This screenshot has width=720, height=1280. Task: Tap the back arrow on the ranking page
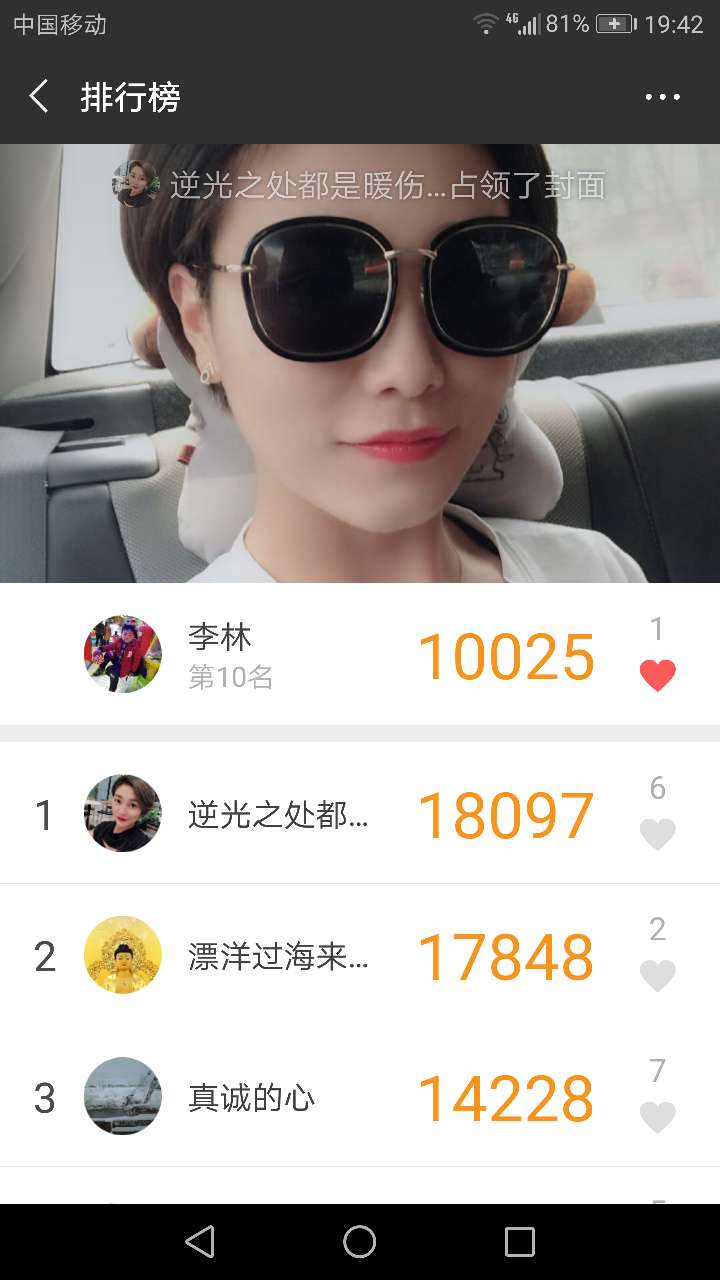coord(38,96)
